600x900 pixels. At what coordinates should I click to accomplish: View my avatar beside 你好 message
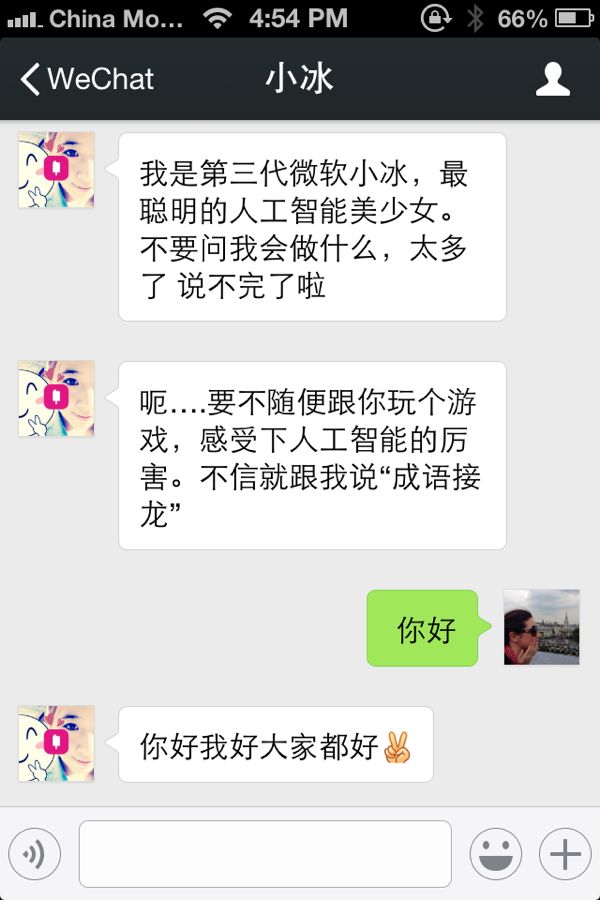(x=541, y=628)
